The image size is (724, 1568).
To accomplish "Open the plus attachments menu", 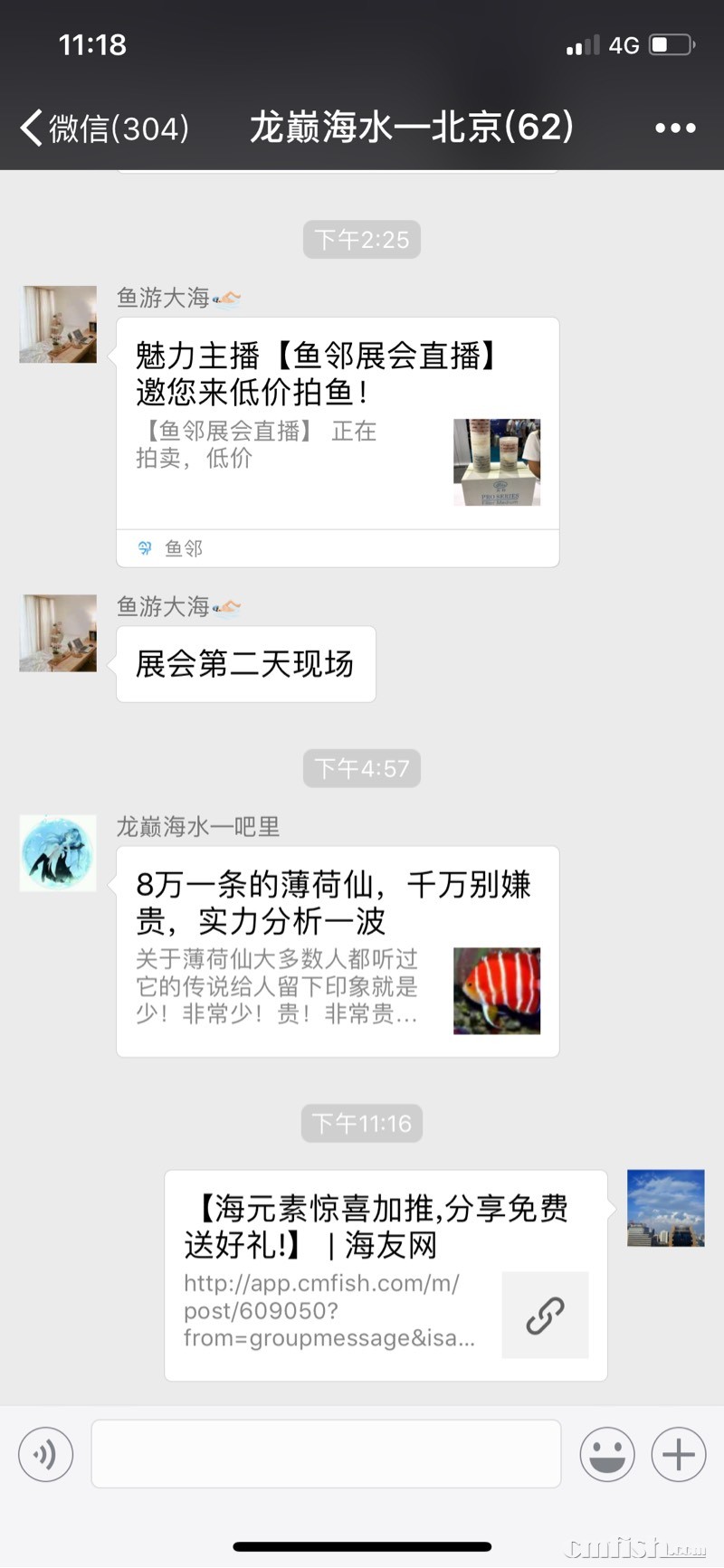I will (678, 1454).
